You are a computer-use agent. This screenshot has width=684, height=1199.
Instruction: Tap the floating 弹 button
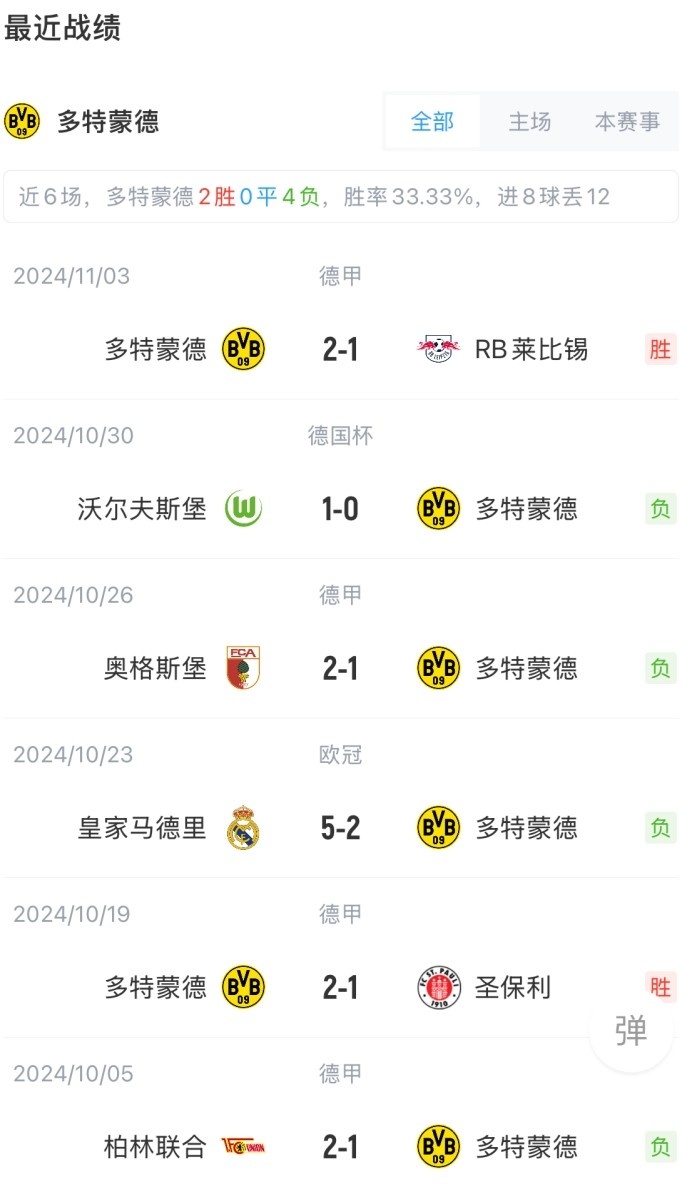631,1030
